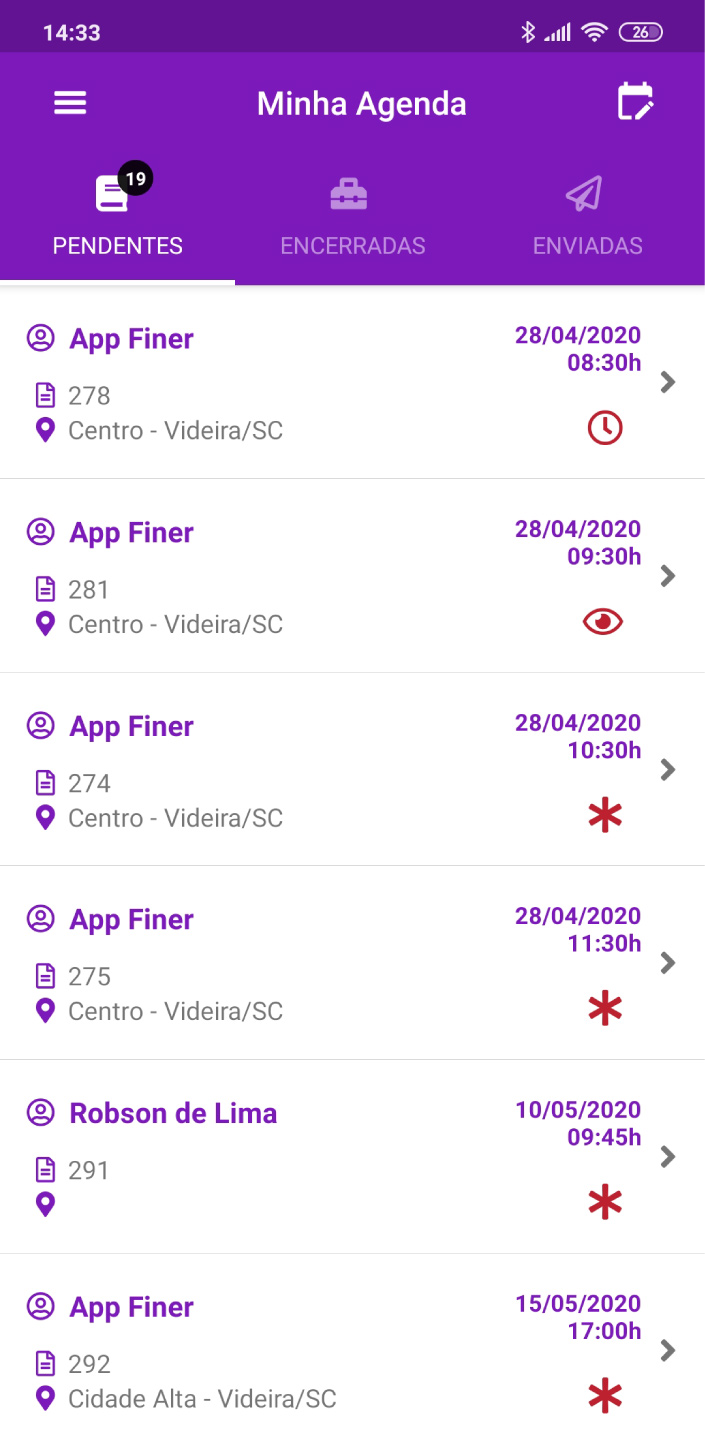Open App Finer appointment number 292

[x=352, y=1350]
